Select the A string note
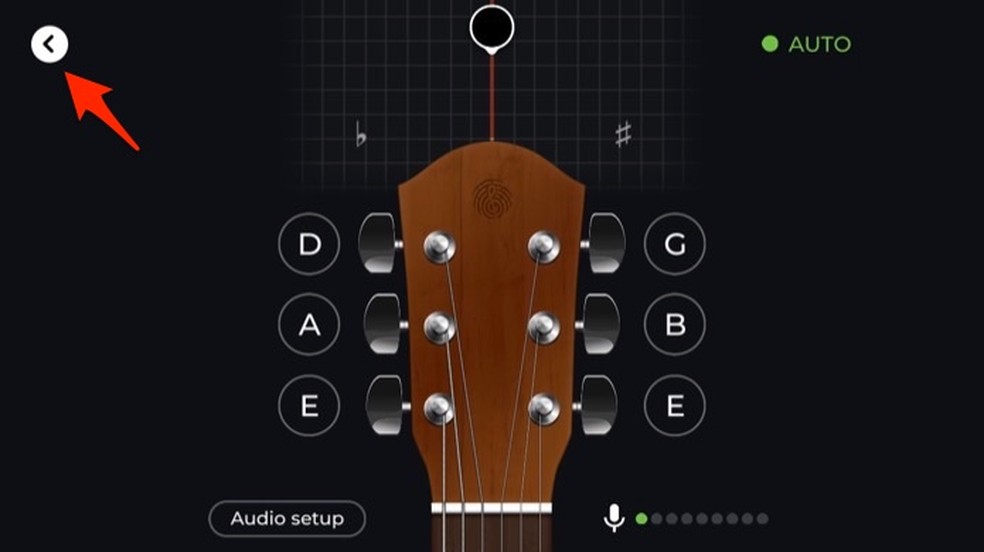Screen dimensions: 984x552 coord(309,325)
